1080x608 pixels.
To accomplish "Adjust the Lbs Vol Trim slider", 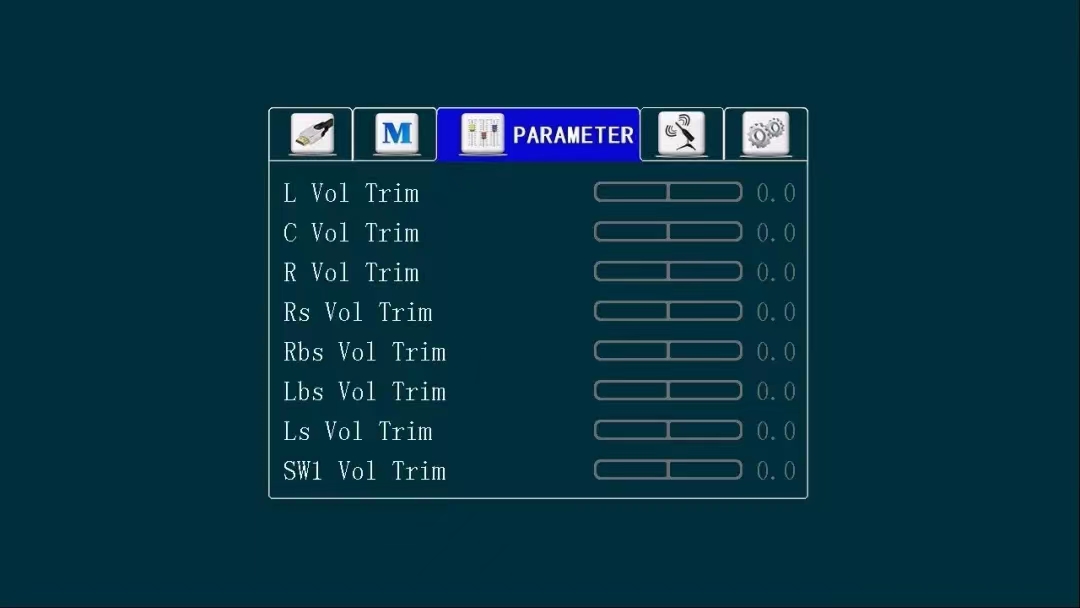I will pos(668,390).
